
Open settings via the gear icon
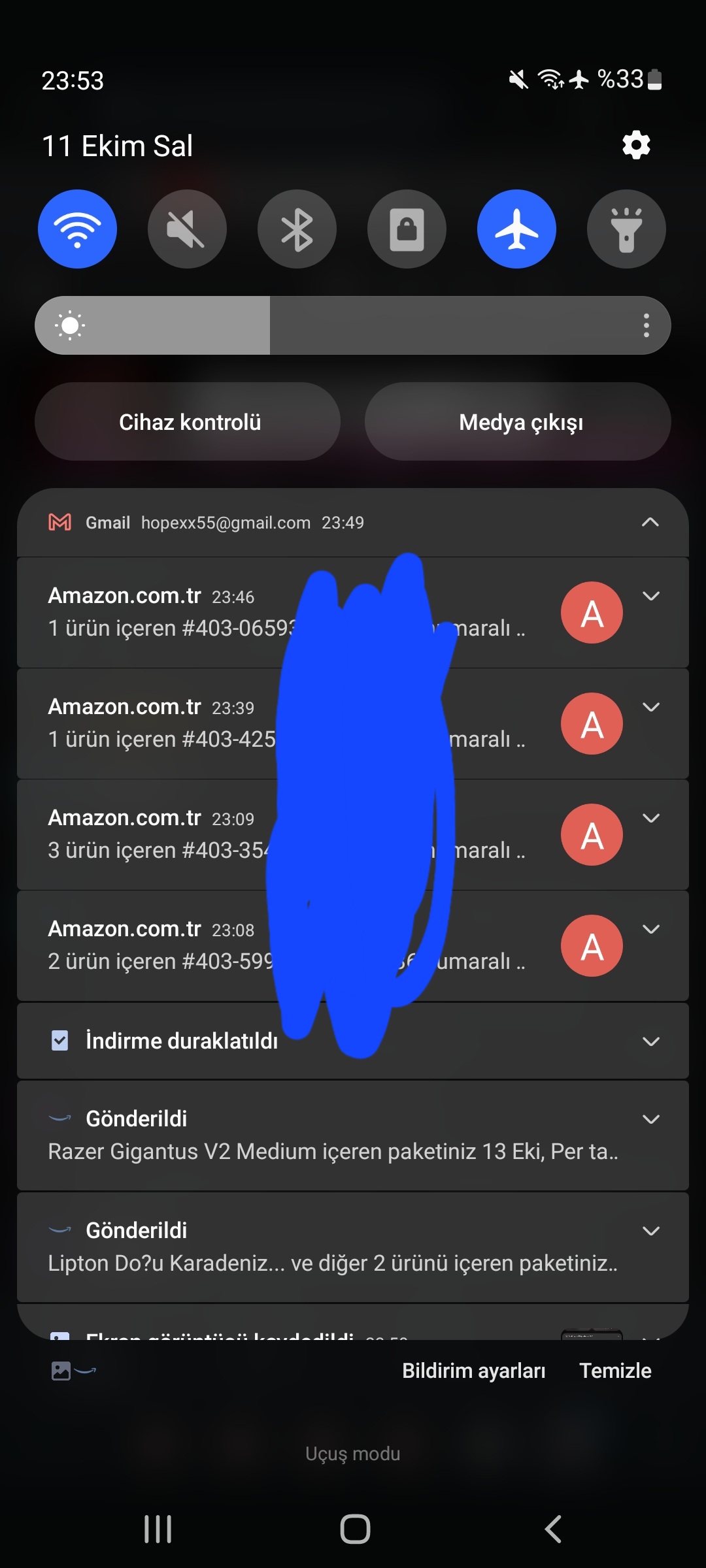point(636,145)
